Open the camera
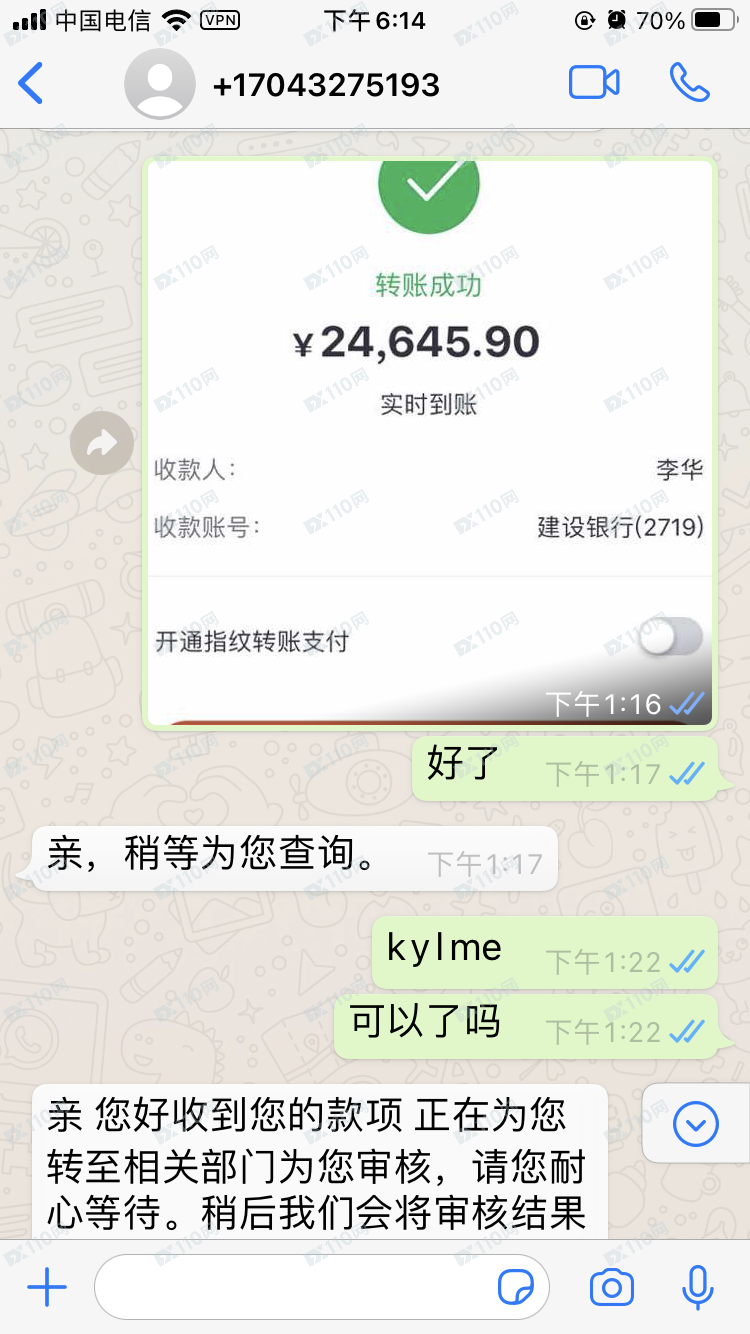Image resolution: width=750 pixels, height=1334 pixels. point(612,1288)
